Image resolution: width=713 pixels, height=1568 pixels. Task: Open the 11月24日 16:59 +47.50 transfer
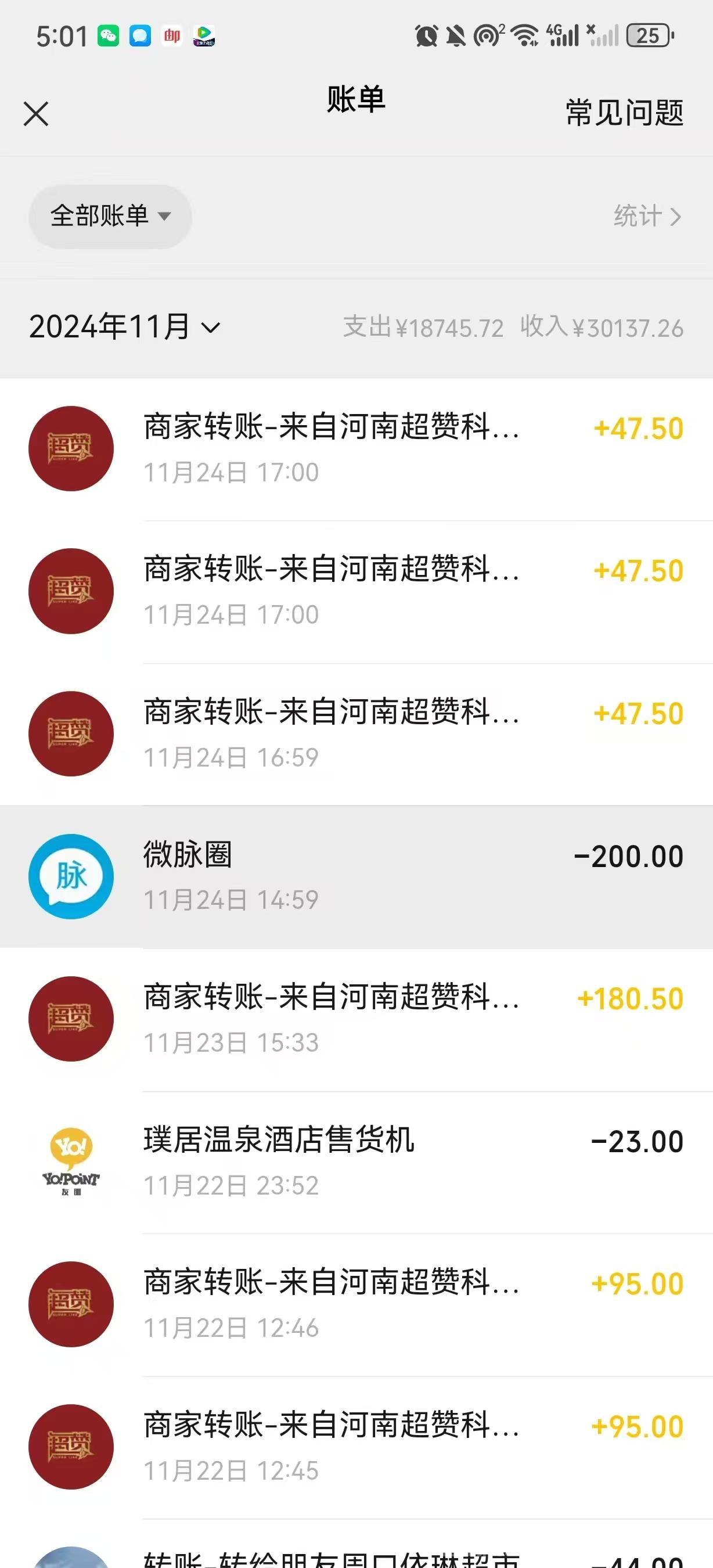(356, 734)
